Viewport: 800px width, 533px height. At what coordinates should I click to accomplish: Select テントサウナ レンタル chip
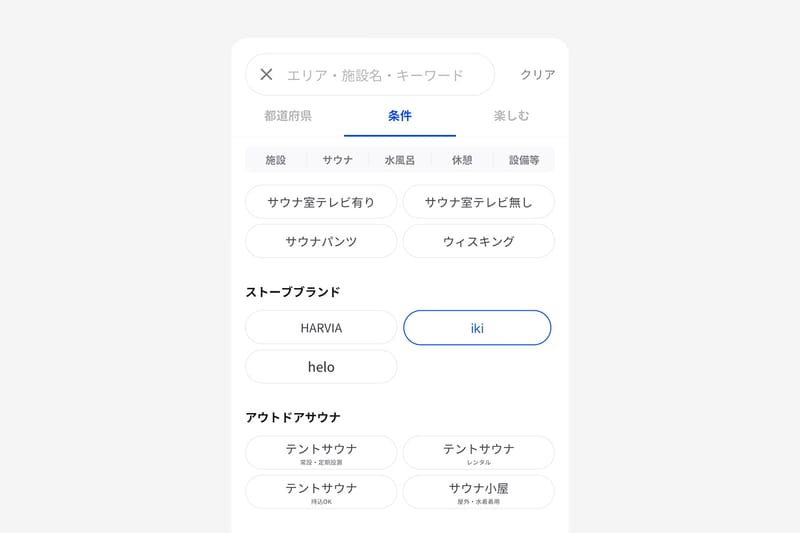click(479, 452)
